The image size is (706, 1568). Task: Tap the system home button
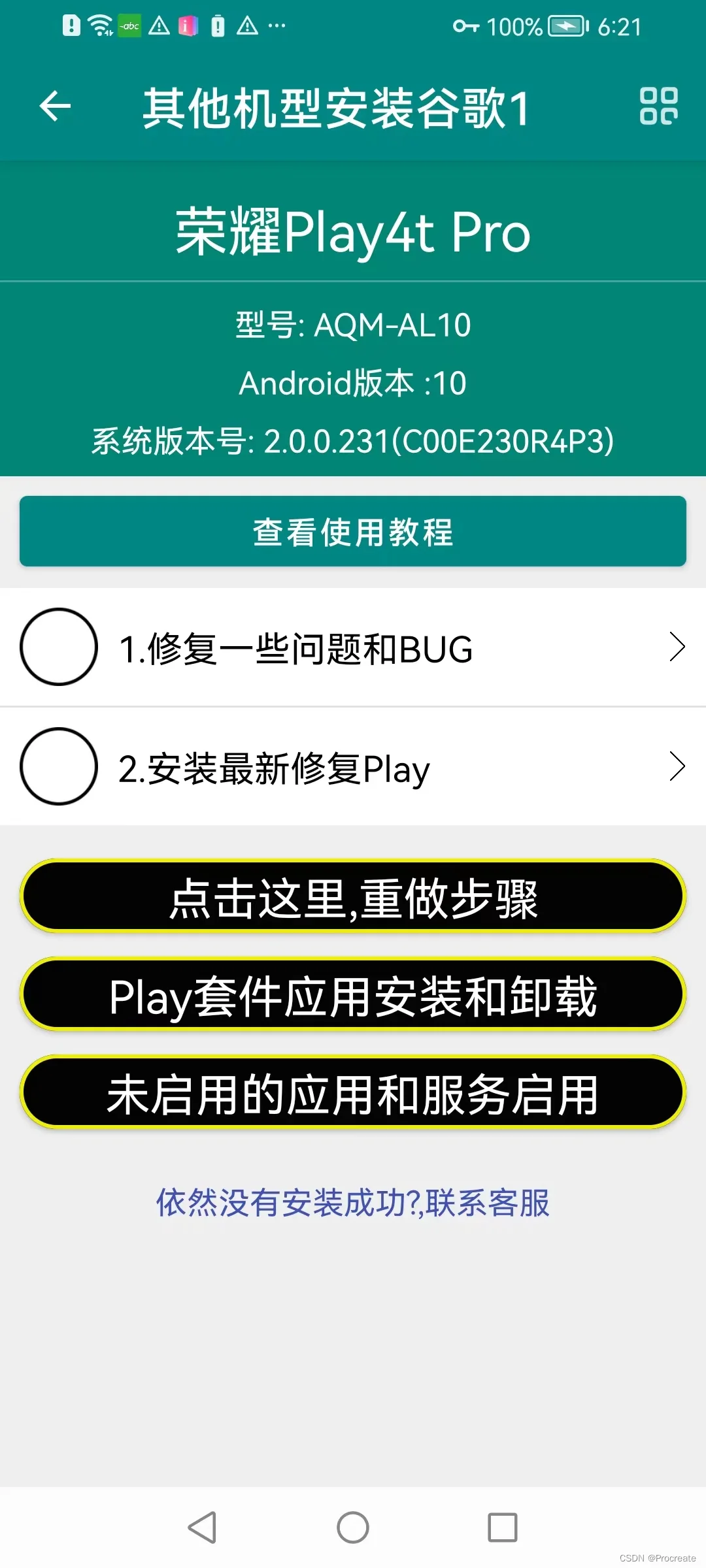tap(353, 1527)
